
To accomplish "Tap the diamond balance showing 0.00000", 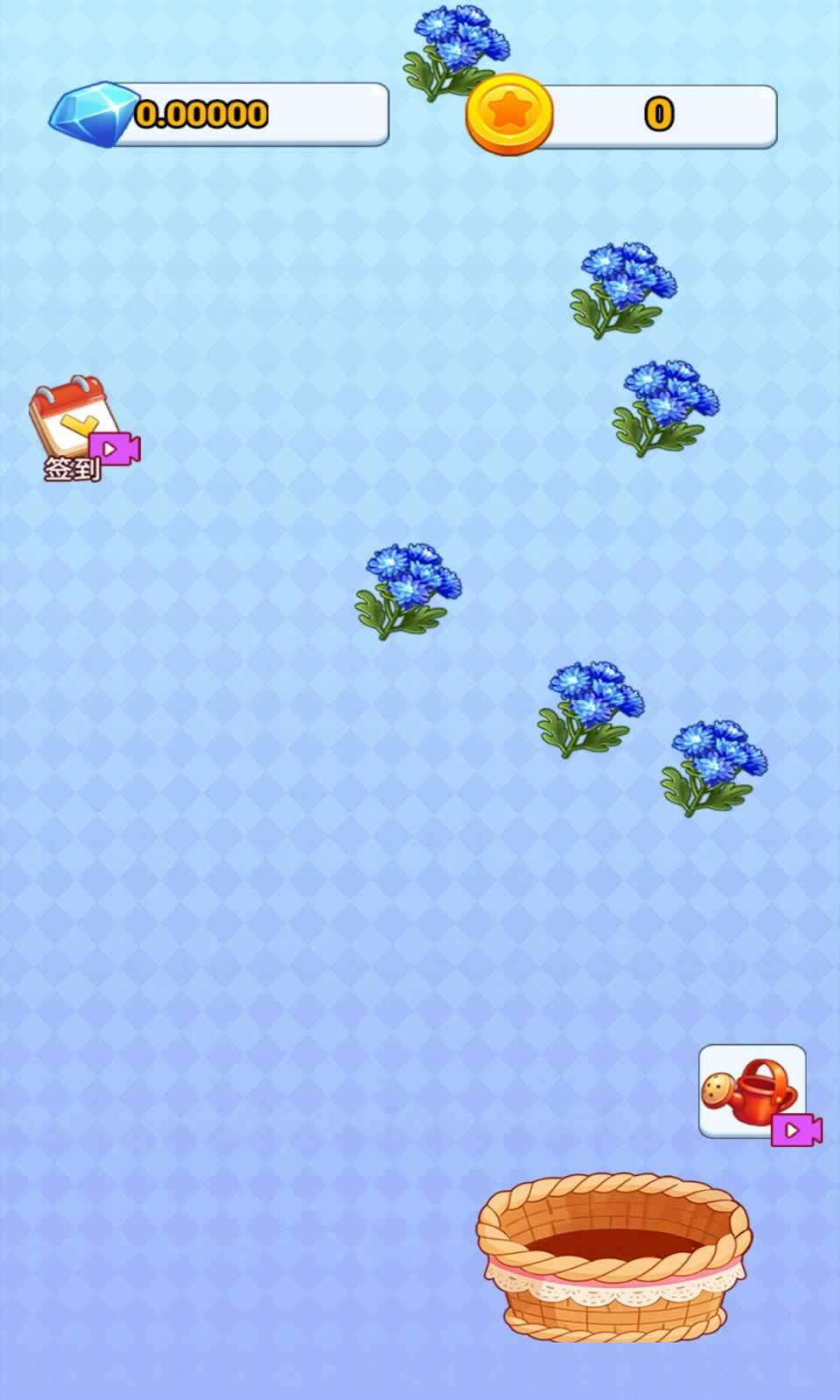I will pos(203,114).
